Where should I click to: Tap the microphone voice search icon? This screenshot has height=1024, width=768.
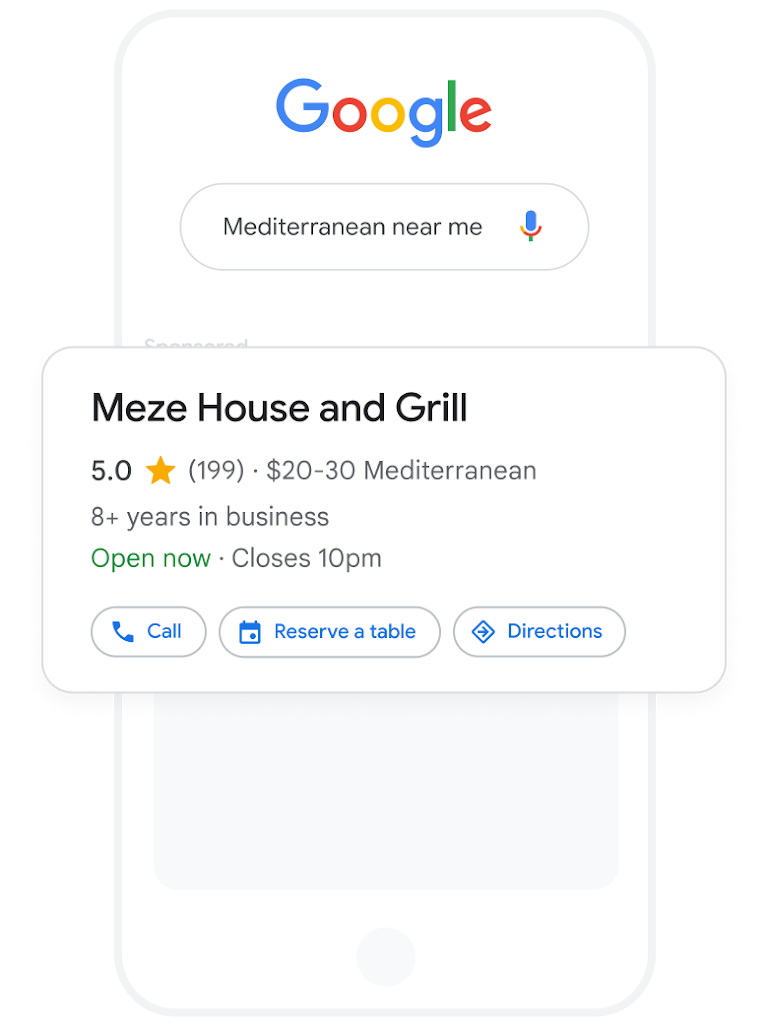click(x=529, y=227)
